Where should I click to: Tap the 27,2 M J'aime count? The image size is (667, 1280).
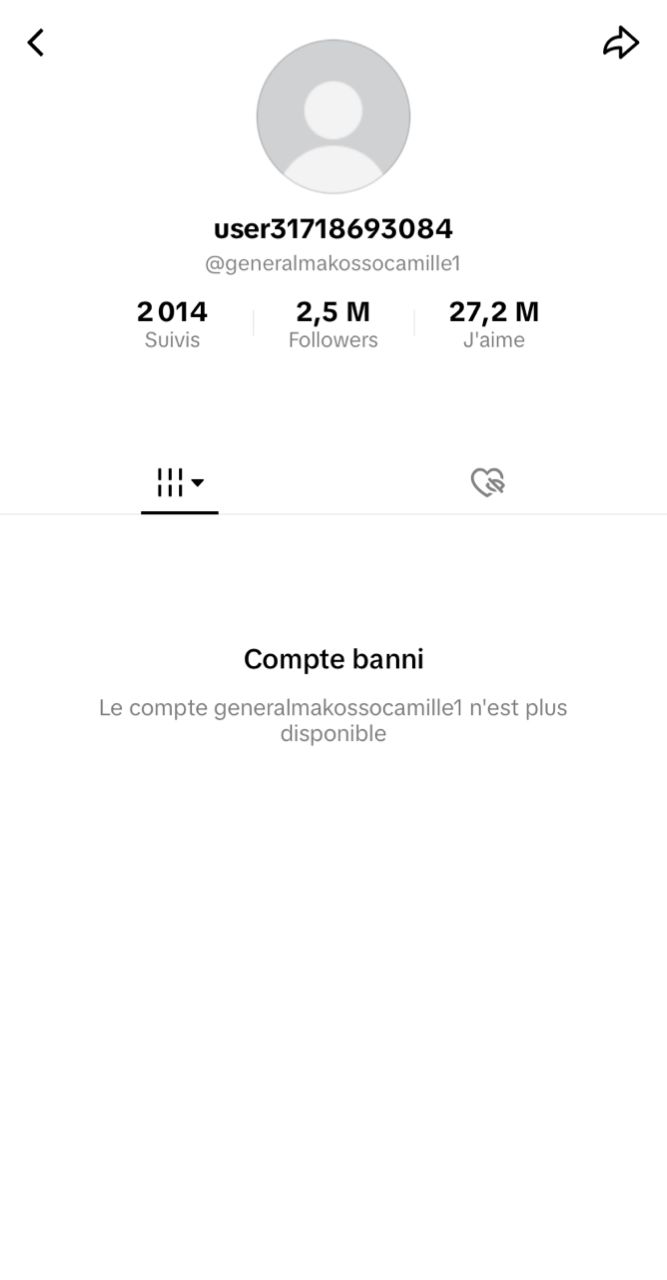[493, 324]
